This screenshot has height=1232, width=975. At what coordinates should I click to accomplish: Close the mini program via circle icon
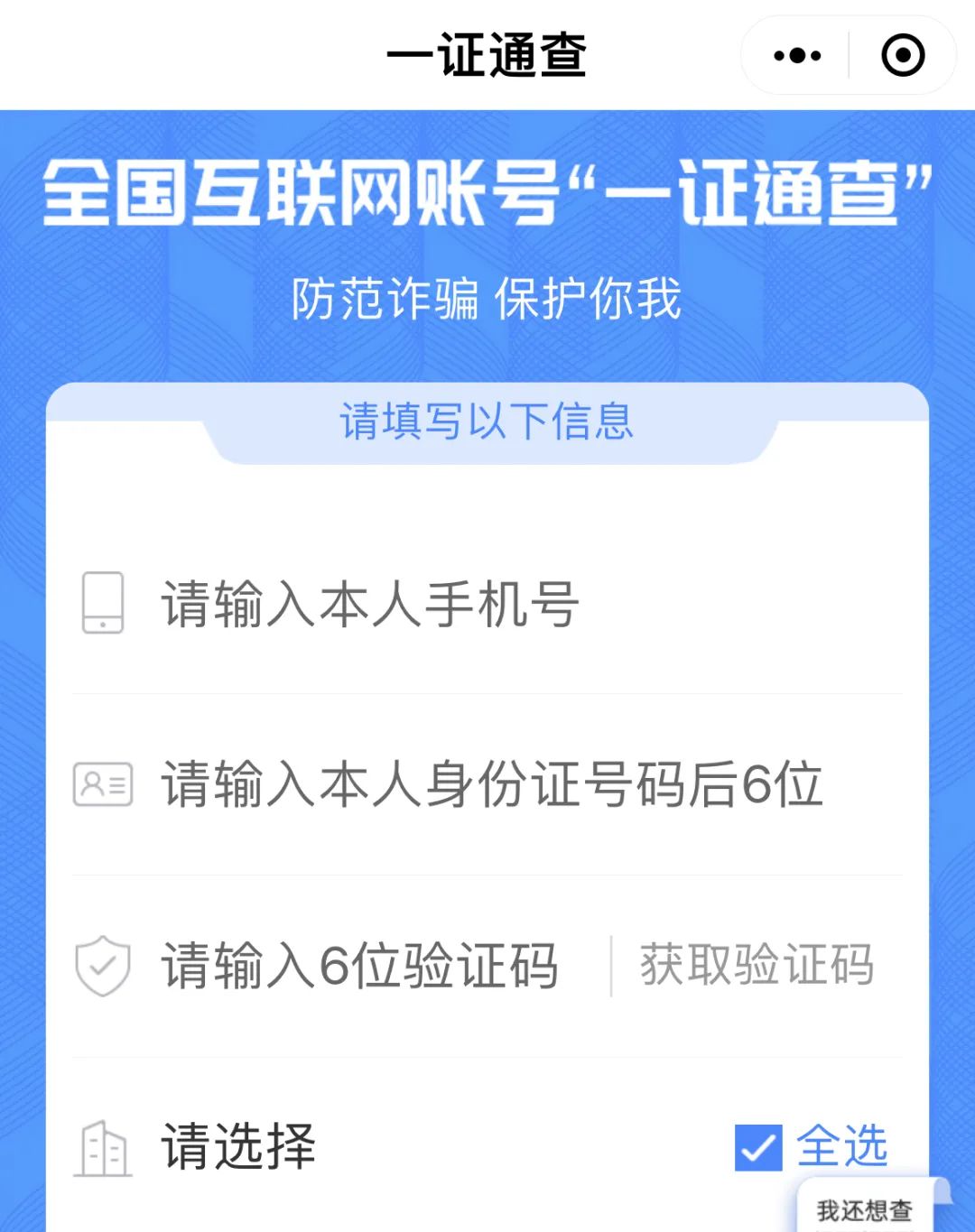pyautogui.click(x=902, y=56)
